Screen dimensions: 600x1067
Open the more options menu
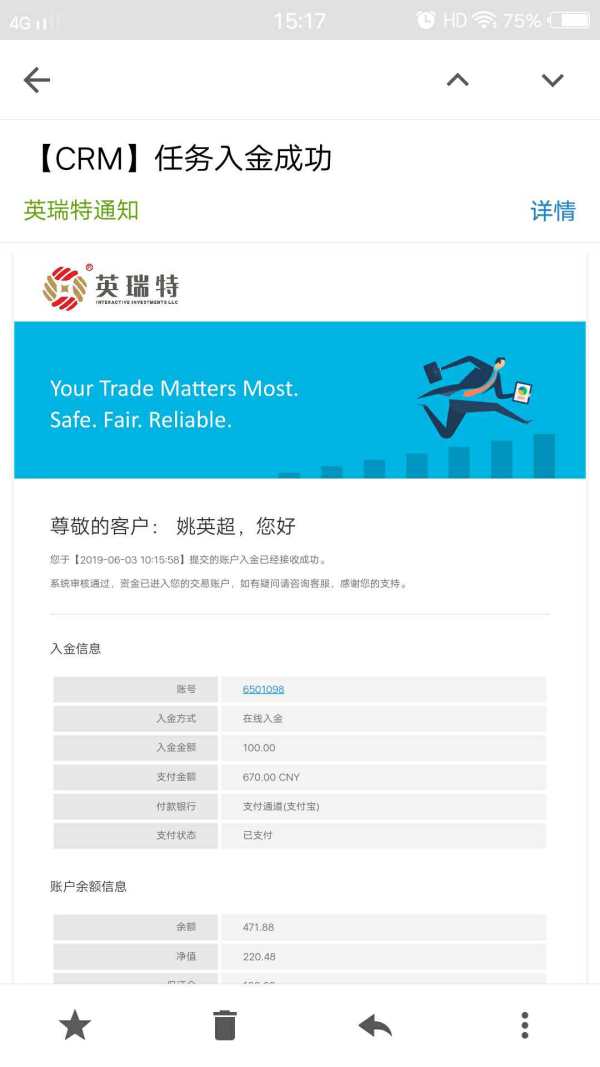[x=524, y=1025]
